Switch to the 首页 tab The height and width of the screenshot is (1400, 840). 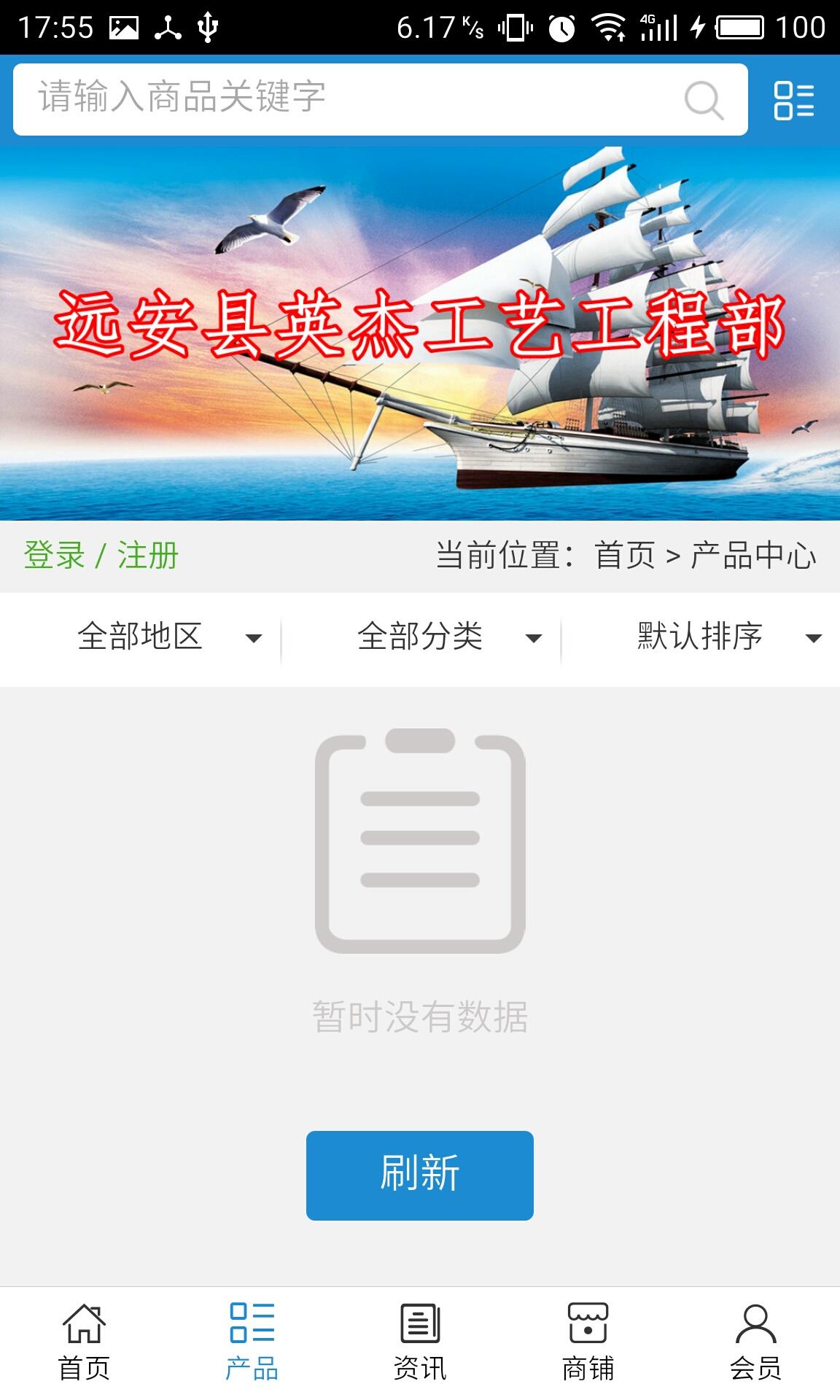tap(84, 1343)
